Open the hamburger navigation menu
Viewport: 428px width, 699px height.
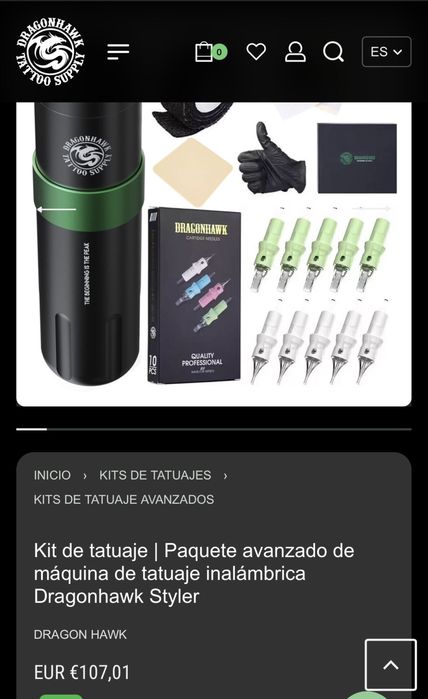coord(118,52)
